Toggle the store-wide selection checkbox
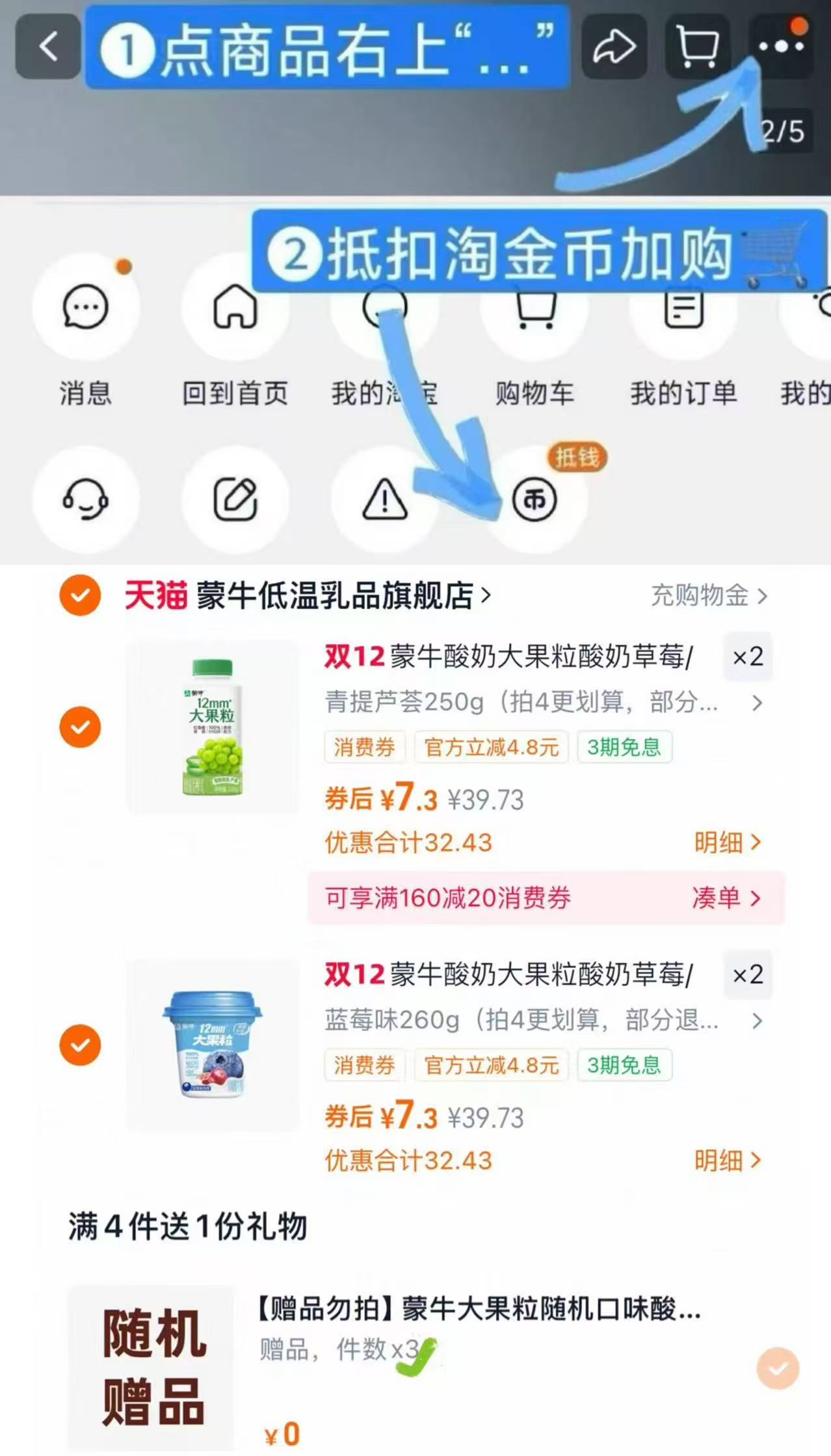 pos(81,594)
